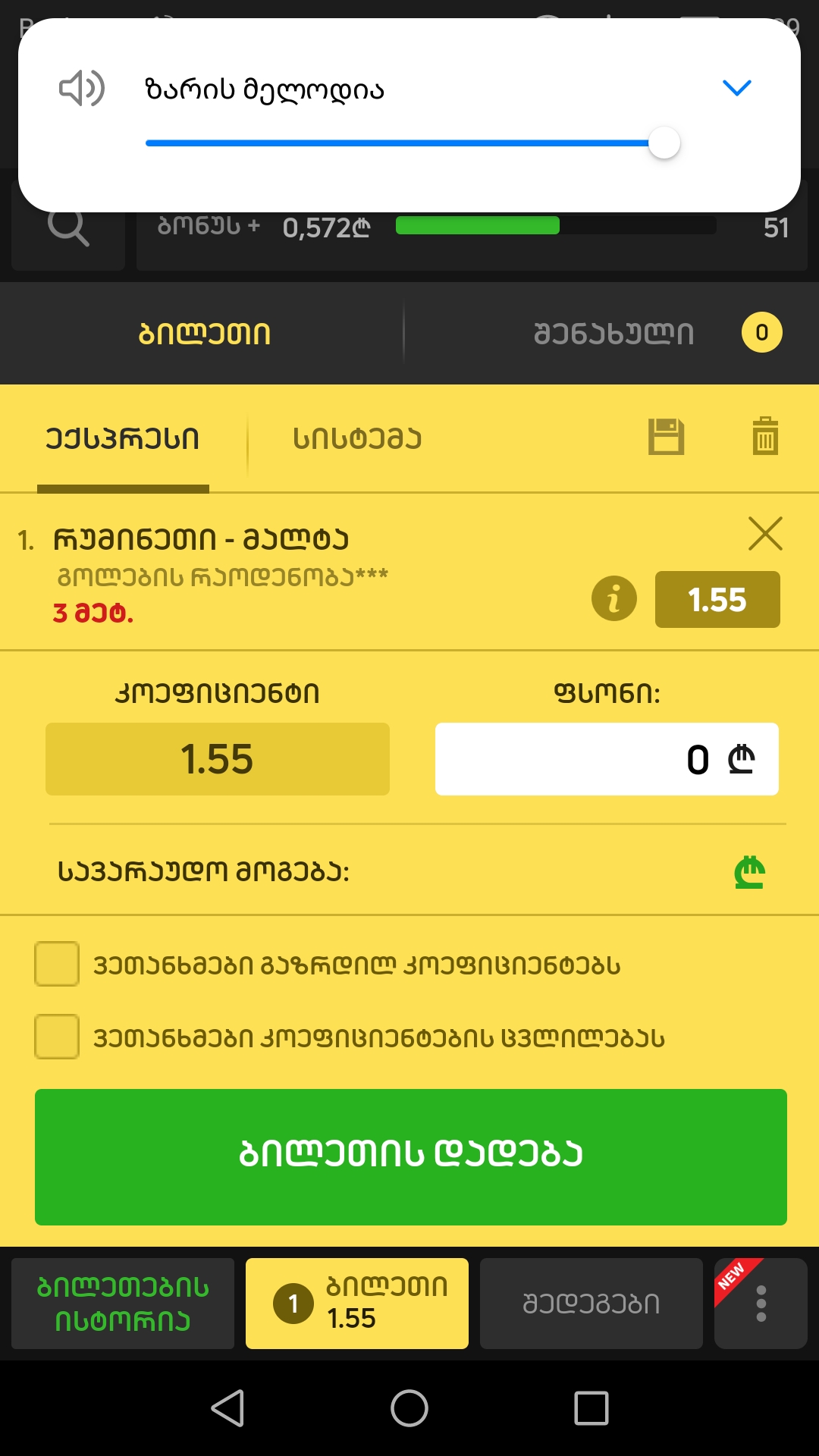Open the შედეგები section
819x1456 pixels.
point(591,1304)
